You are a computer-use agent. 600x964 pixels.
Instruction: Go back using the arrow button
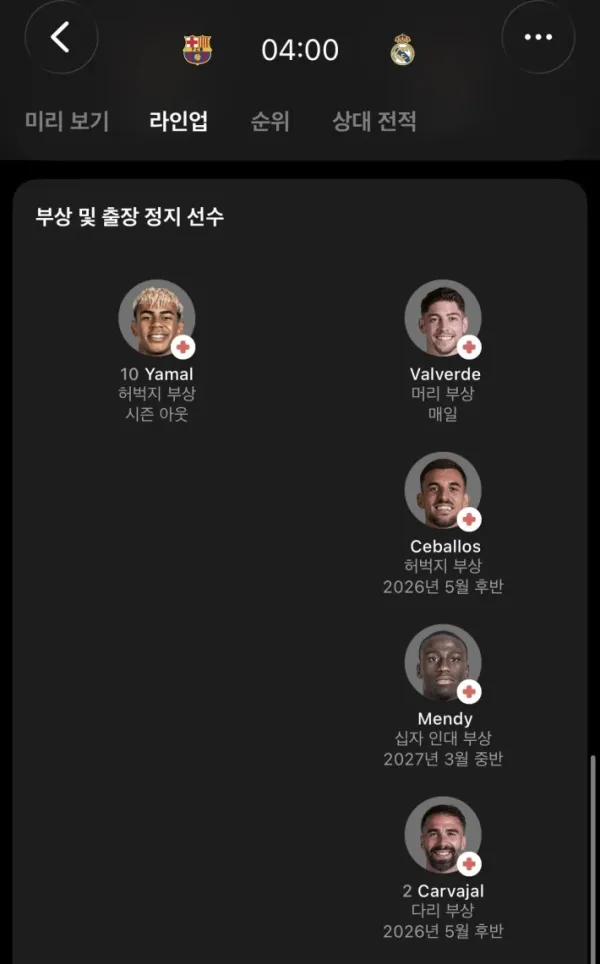tap(61, 37)
